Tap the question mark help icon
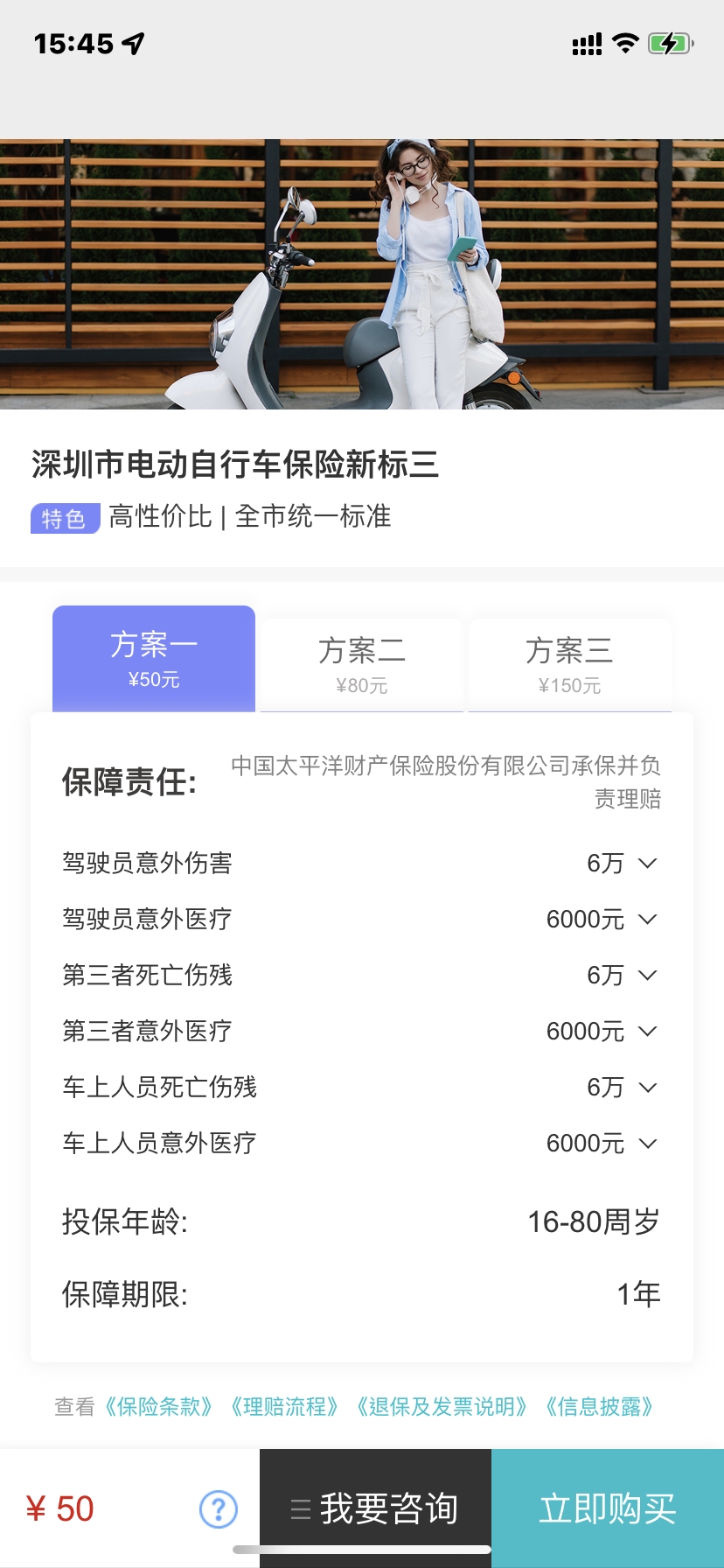Screen dimensions: 724x1568 [219, 1509]
